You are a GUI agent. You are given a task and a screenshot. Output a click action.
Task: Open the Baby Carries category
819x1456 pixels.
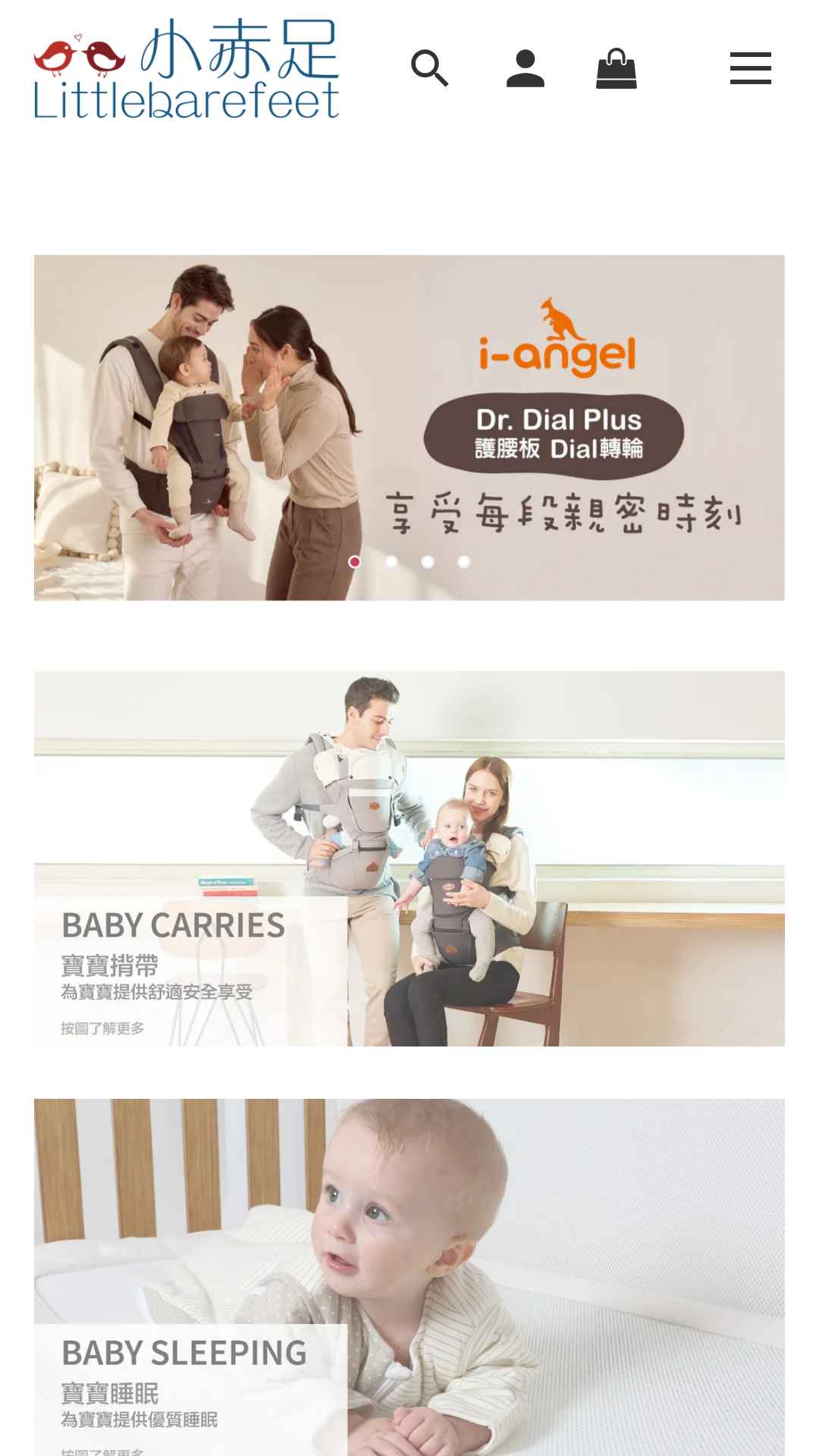click(x=409, y=858)
